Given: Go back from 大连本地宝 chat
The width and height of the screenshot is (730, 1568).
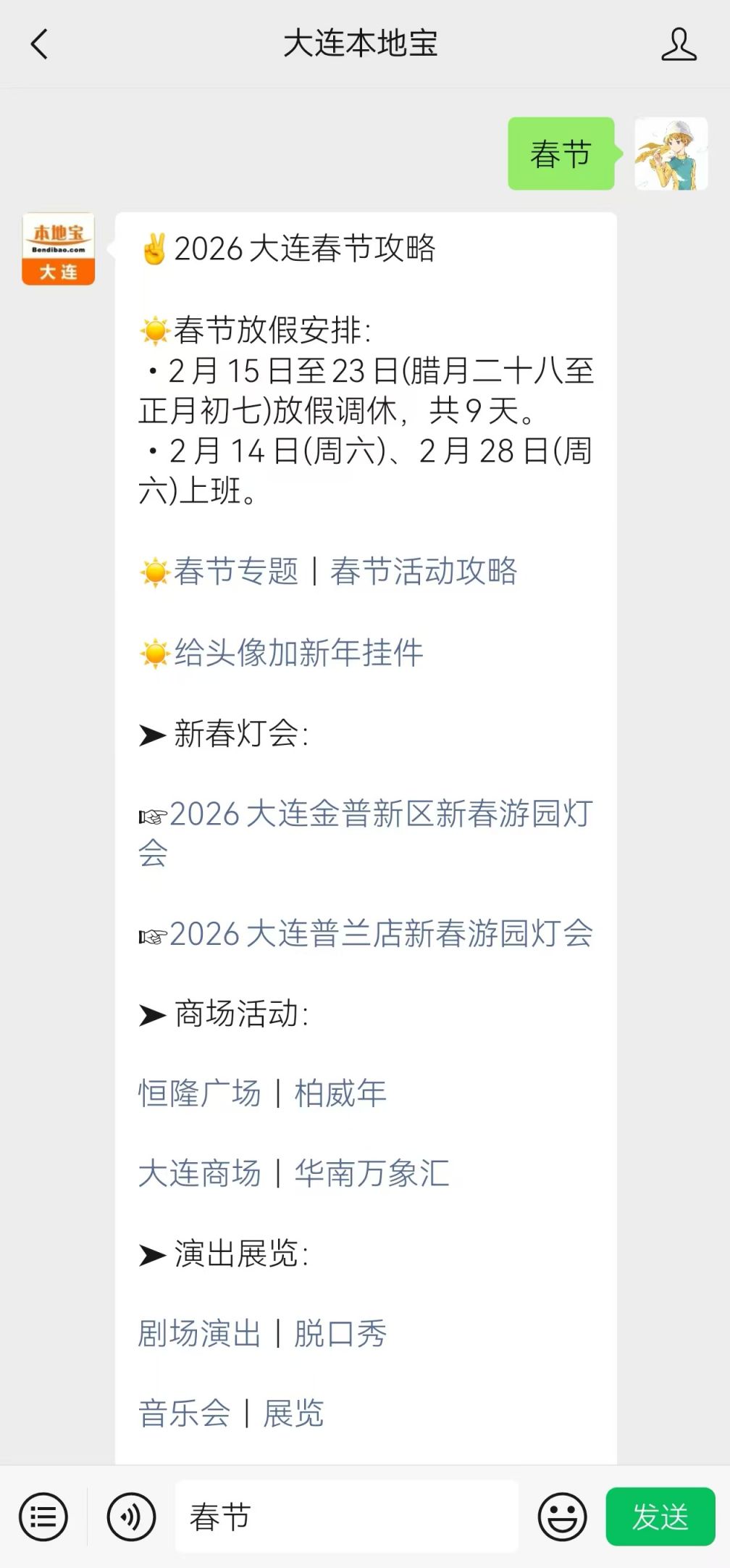Looking at the screenshot, I should click(40, 44).
